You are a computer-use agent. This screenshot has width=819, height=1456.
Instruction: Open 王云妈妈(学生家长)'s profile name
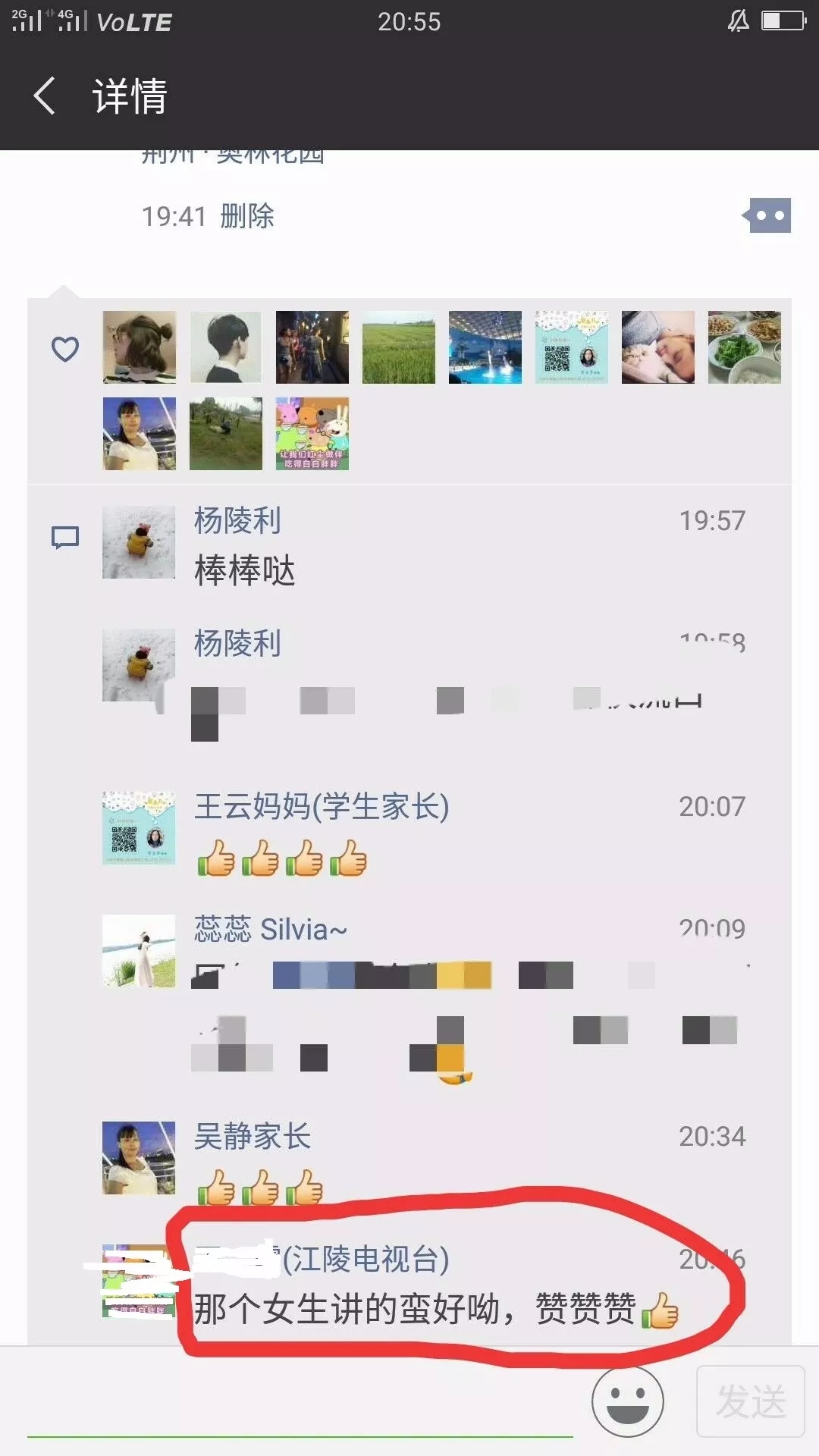click(322, 807)
